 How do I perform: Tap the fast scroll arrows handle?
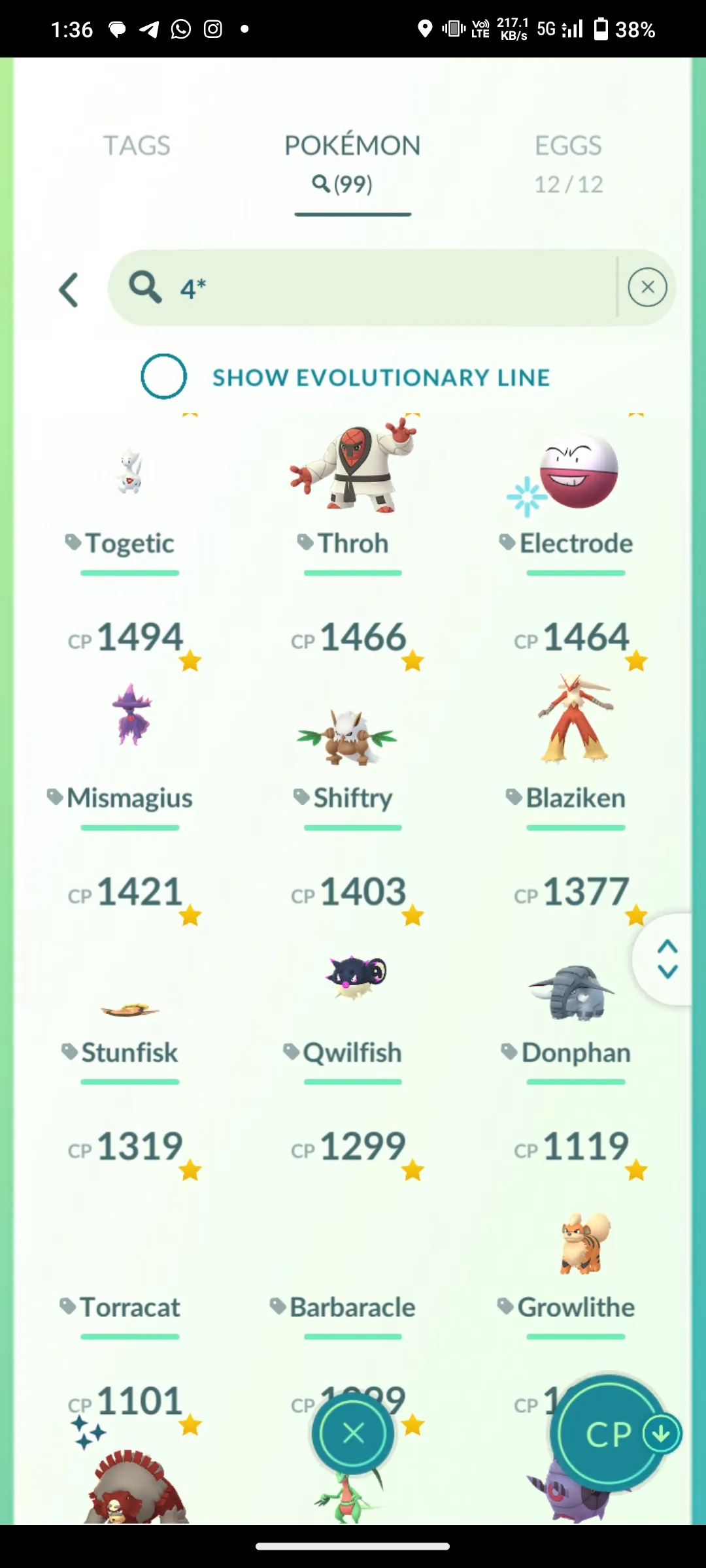point(667,959)
